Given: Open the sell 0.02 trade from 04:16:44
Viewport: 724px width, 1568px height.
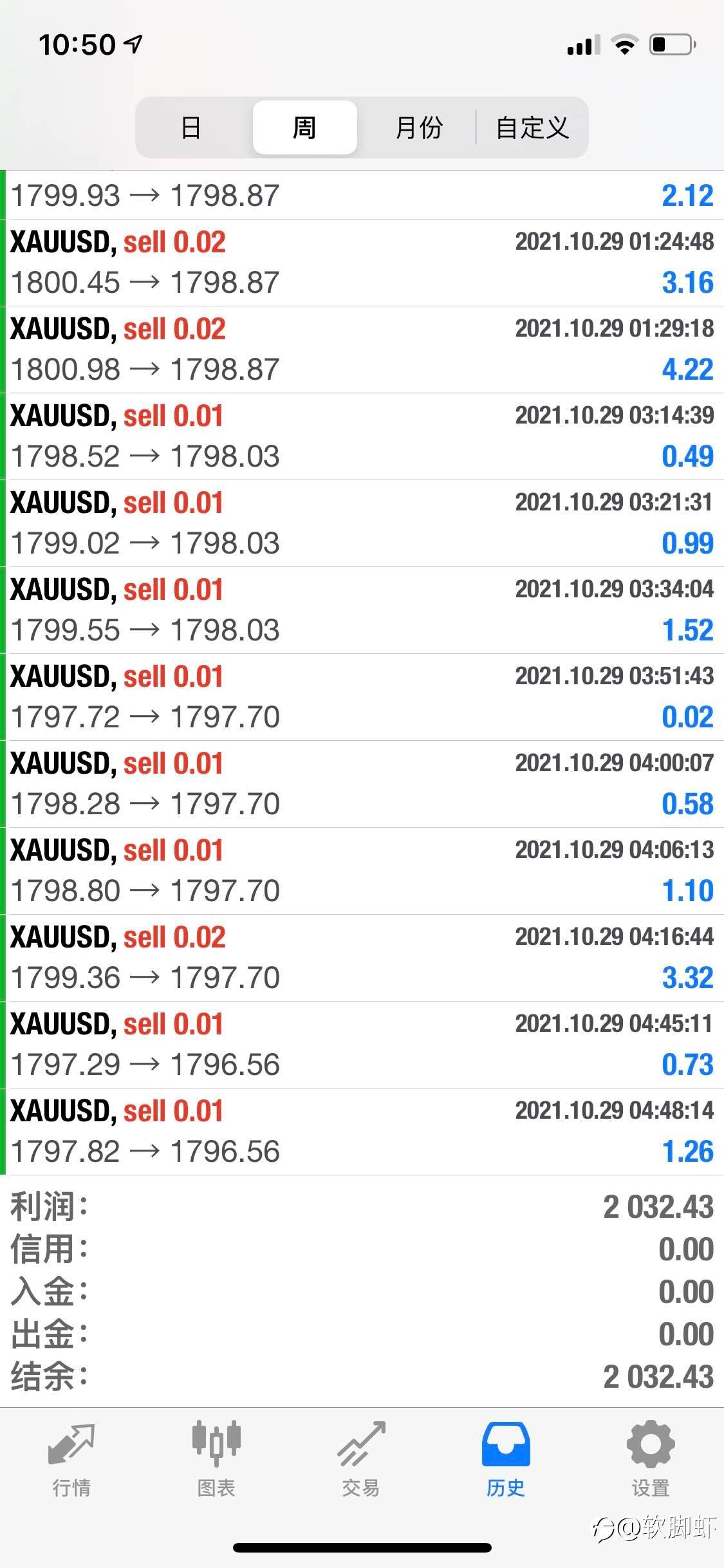Looking at the screenshot, I should tap(364, 958).
